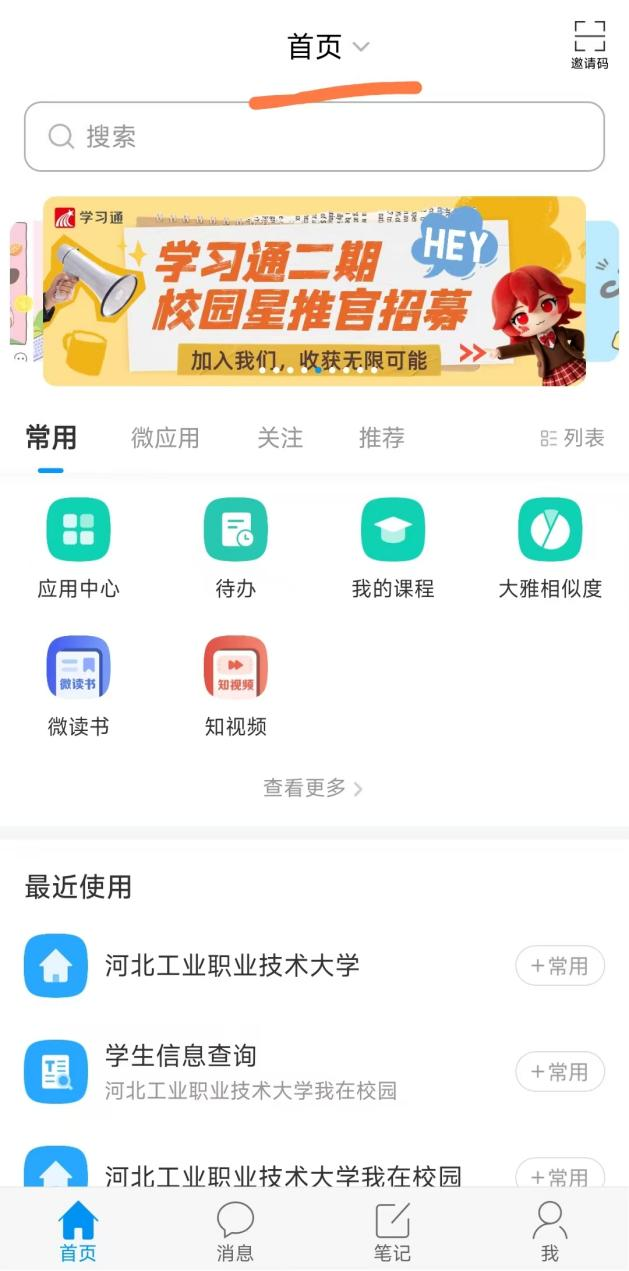Switch to the 微应用 tab
The width and height of the screenshot is (629, 1271).
pos(165,438)
